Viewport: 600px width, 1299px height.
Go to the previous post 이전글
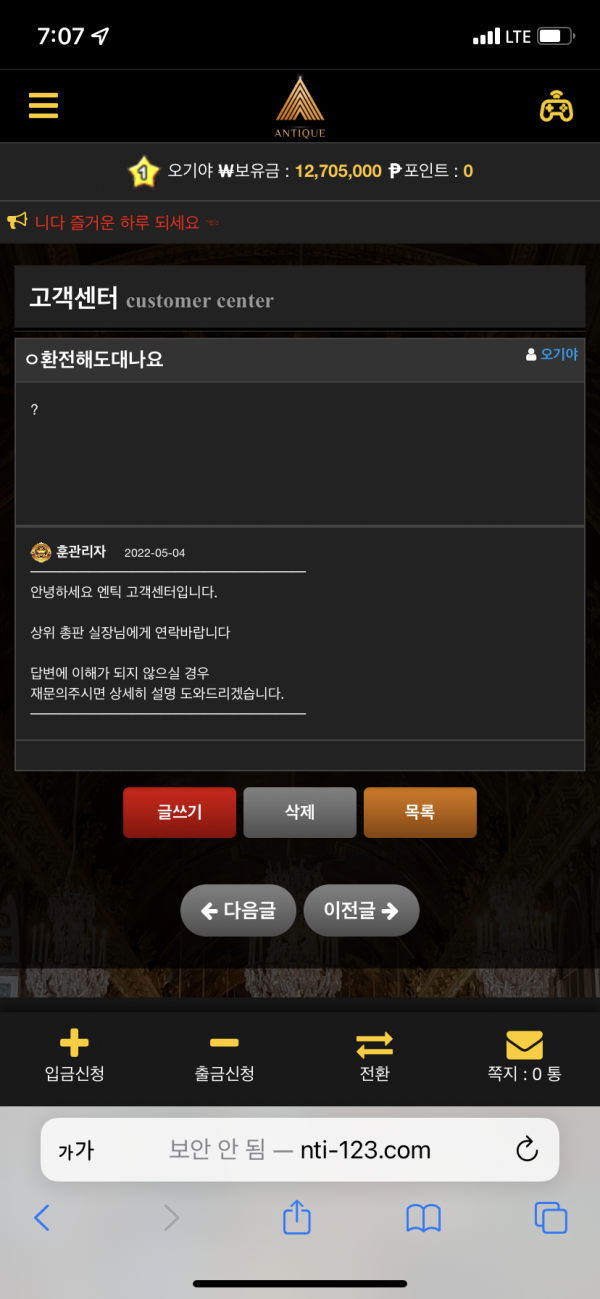tap(361, 910)
